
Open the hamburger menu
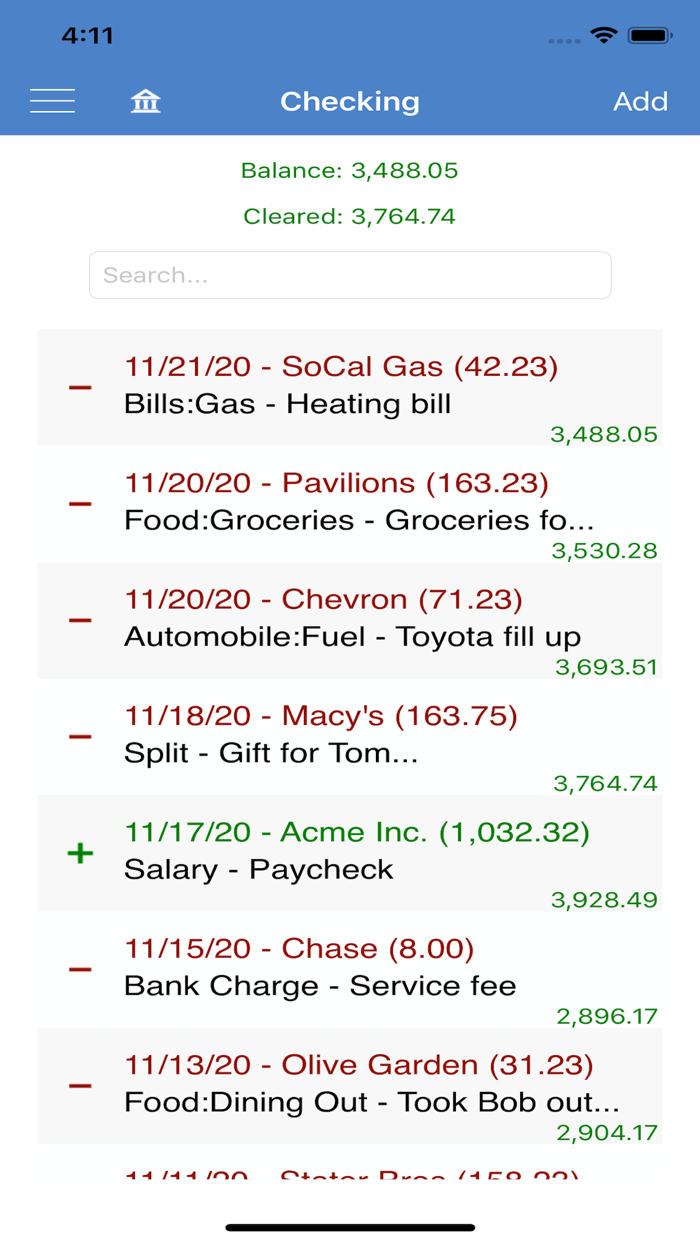pos(52,101)
